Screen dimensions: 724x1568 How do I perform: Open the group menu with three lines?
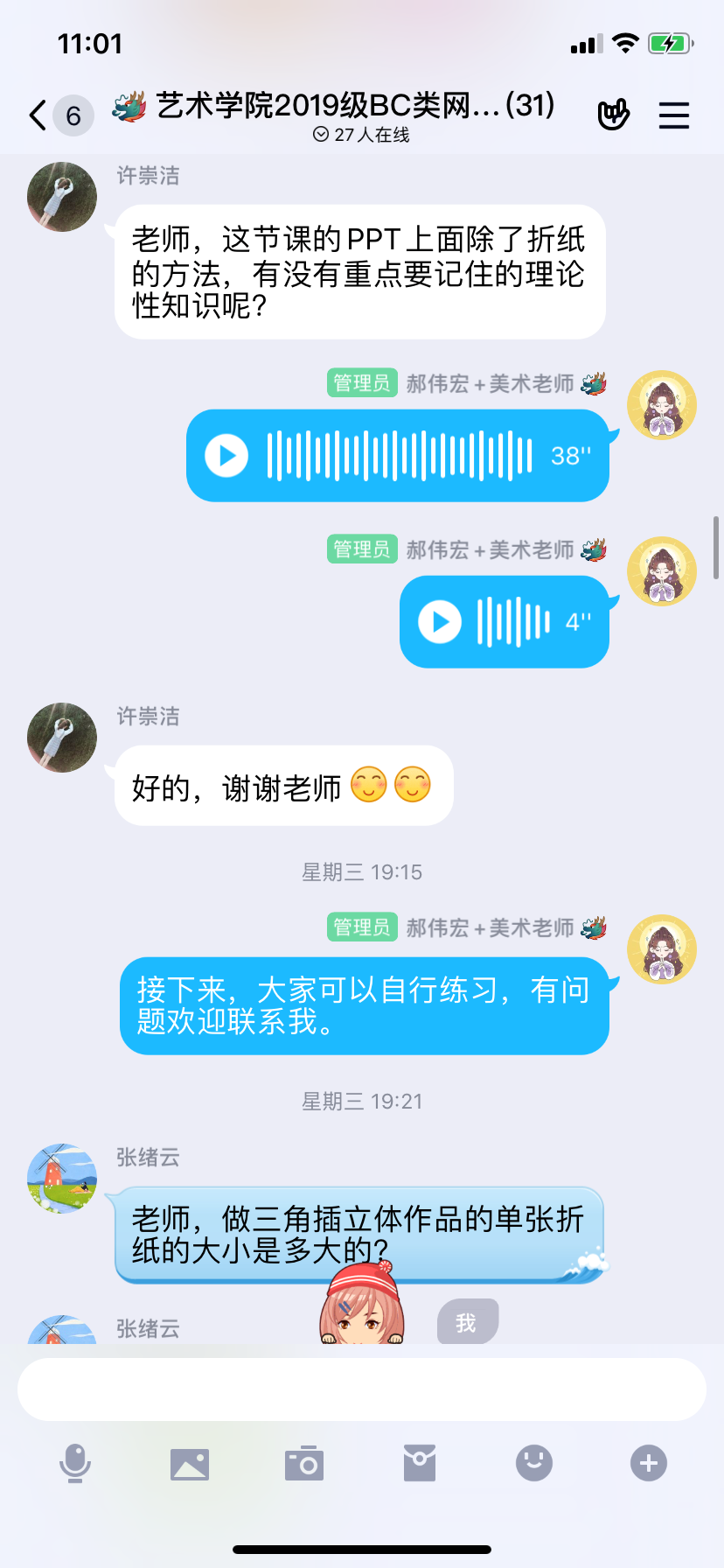click(x=673, y=115)
